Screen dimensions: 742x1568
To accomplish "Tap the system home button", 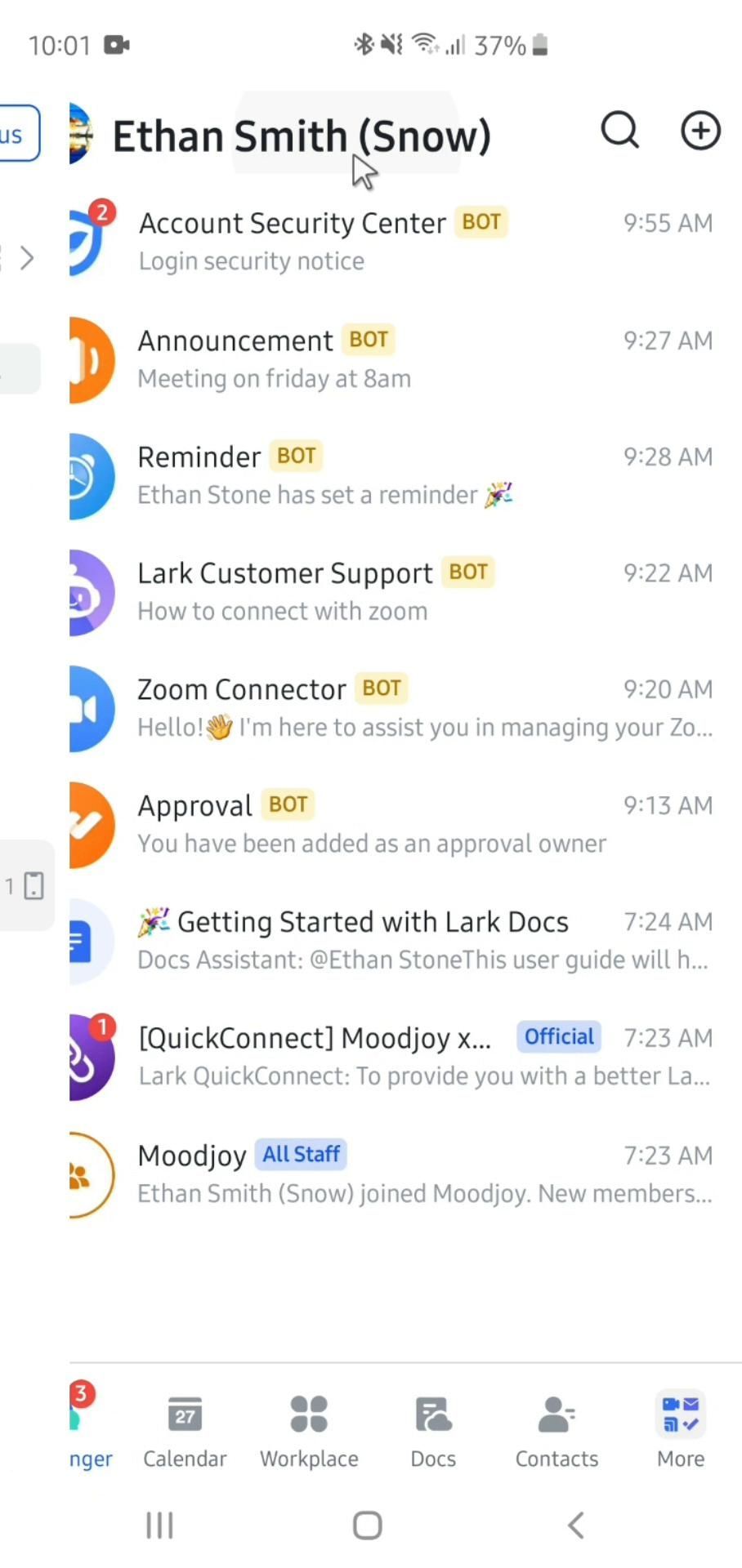I will 368,1524.
